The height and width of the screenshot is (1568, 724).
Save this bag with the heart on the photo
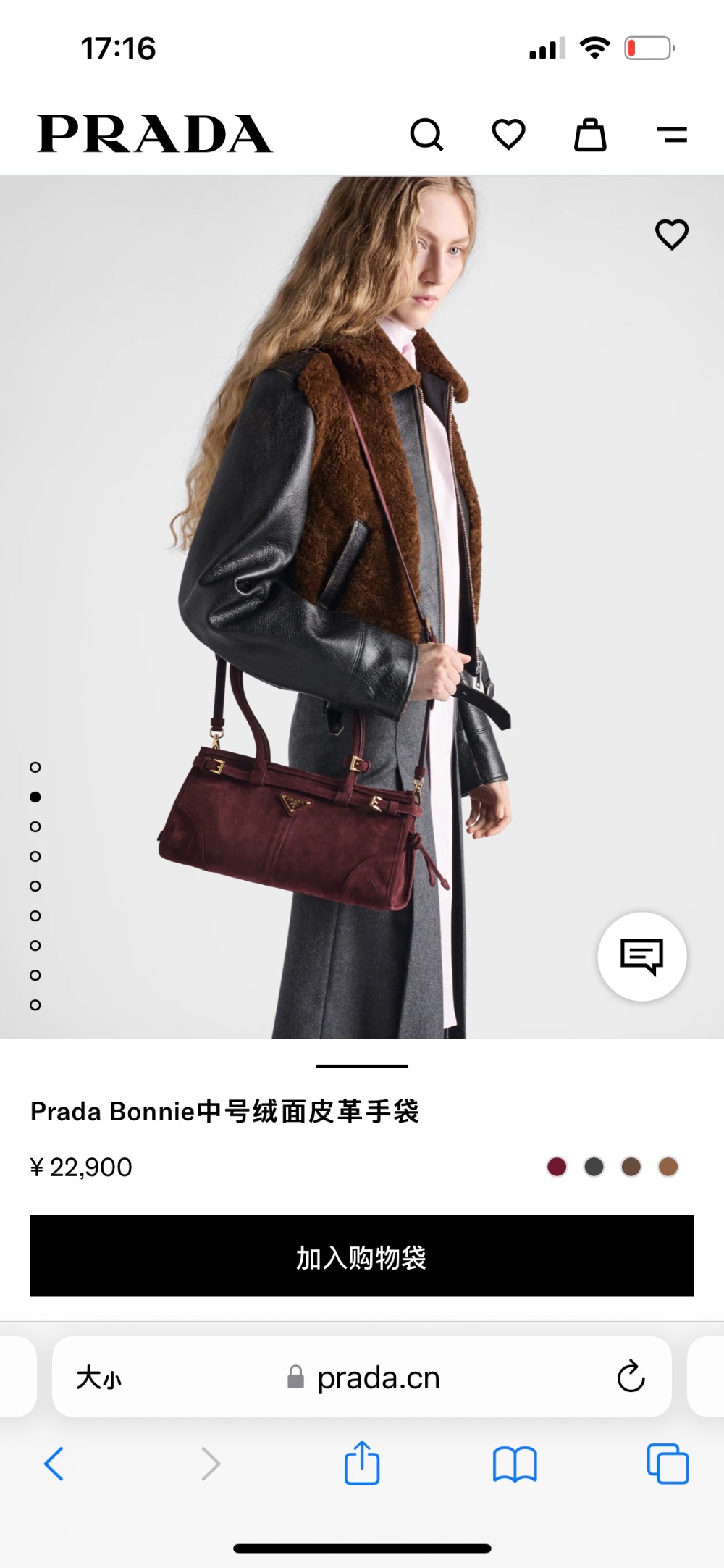pyautogui.click(x=671, y=234)
